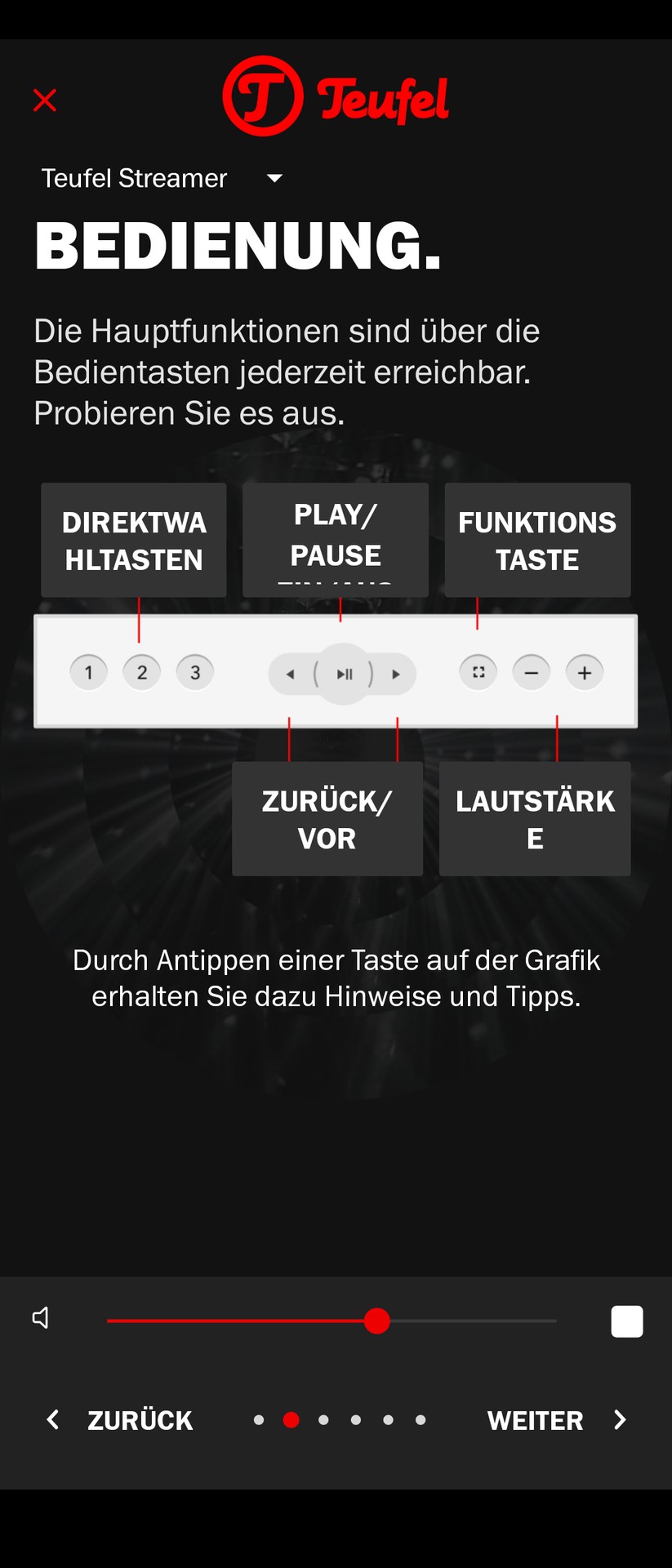Select the second page dot indicator
672x1568 pixels.
[x=291, y=1420]
